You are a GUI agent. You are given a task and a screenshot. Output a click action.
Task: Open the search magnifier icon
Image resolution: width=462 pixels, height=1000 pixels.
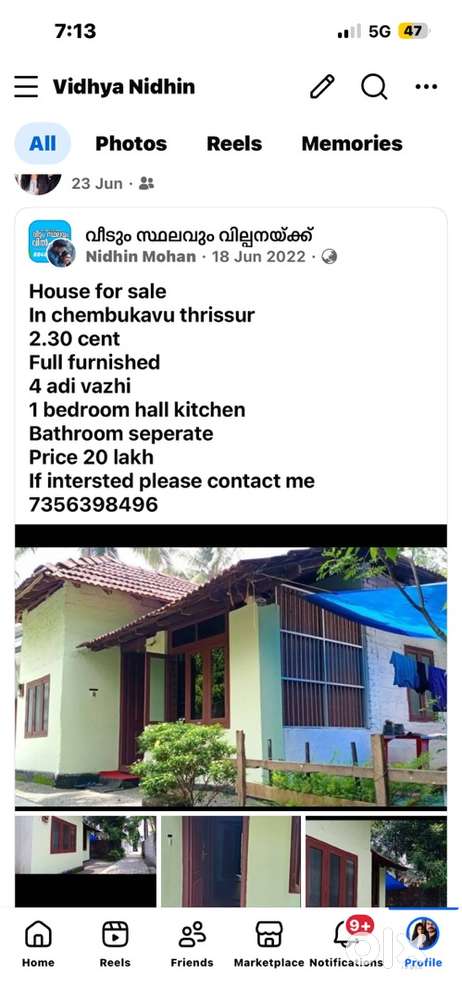[374, 87]
